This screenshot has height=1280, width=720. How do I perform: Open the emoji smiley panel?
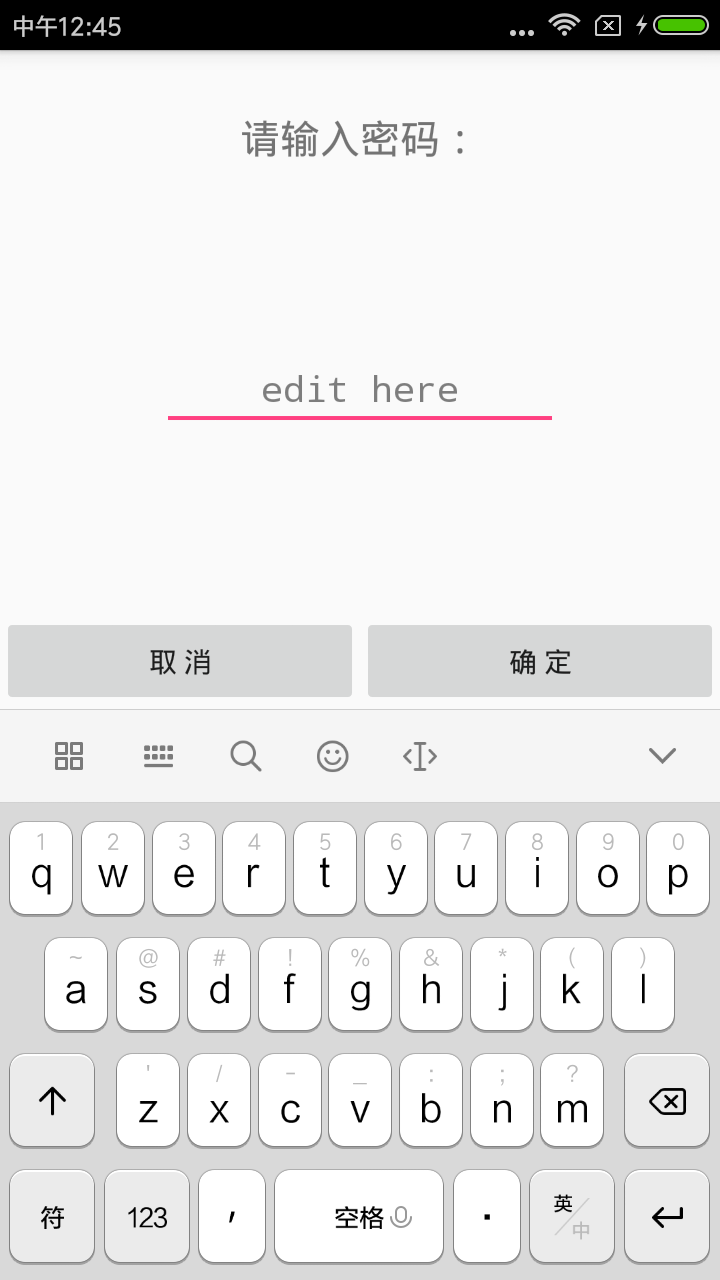click(333, 756)
